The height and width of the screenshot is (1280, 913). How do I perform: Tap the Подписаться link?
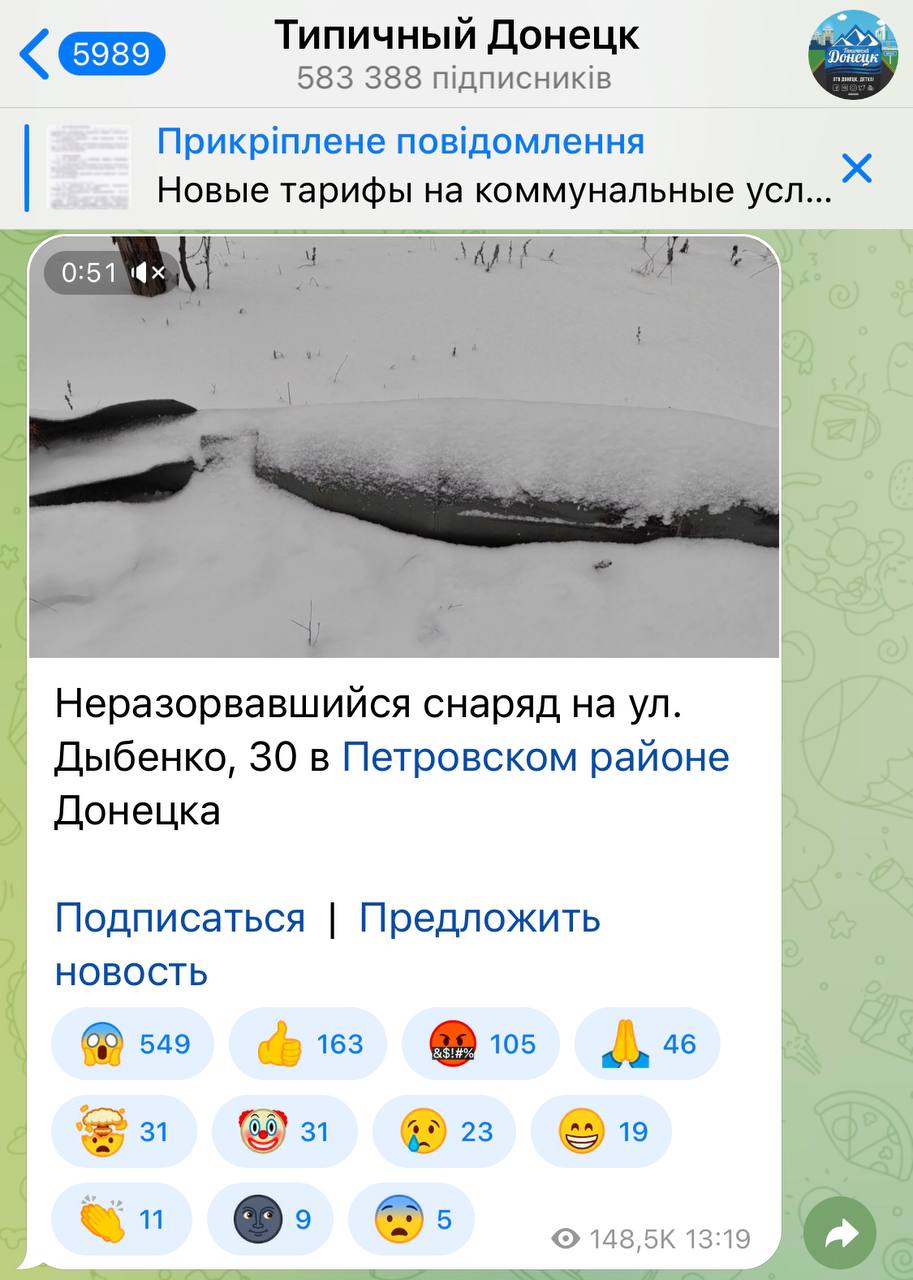179,917
